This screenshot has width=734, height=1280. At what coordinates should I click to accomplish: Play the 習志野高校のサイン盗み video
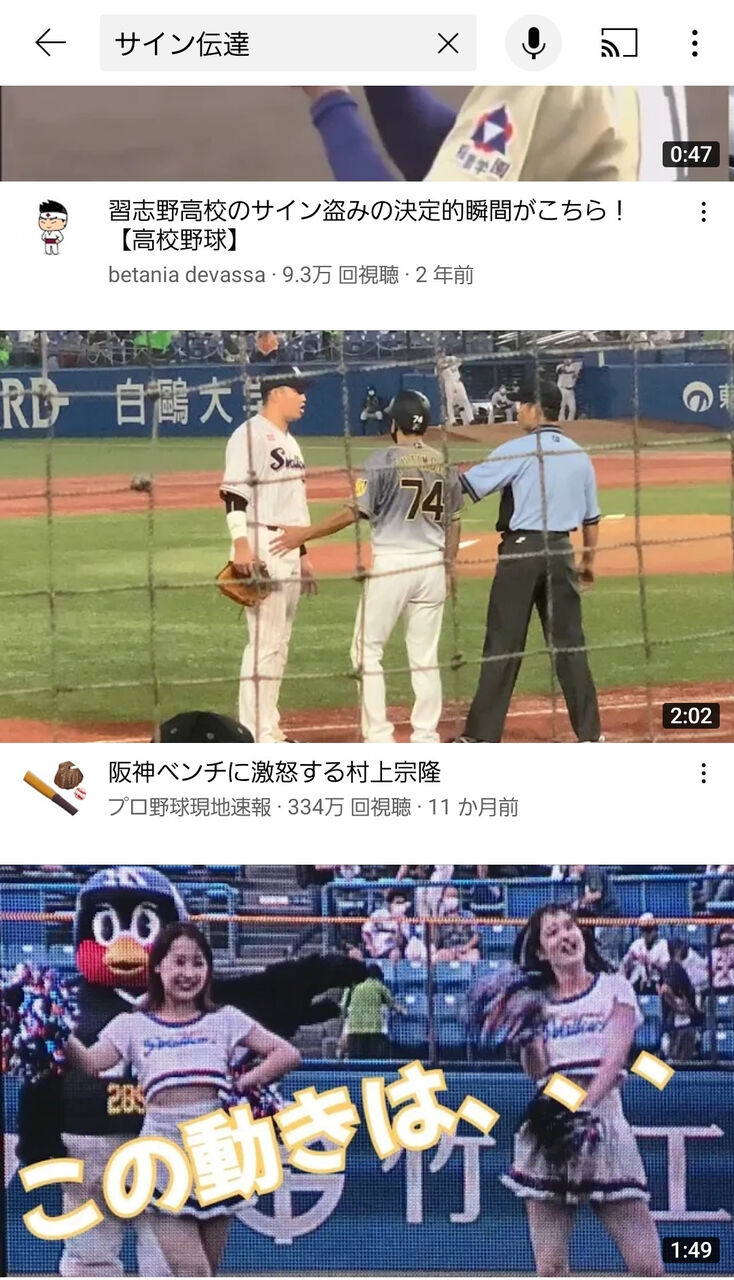click(367, 133)
